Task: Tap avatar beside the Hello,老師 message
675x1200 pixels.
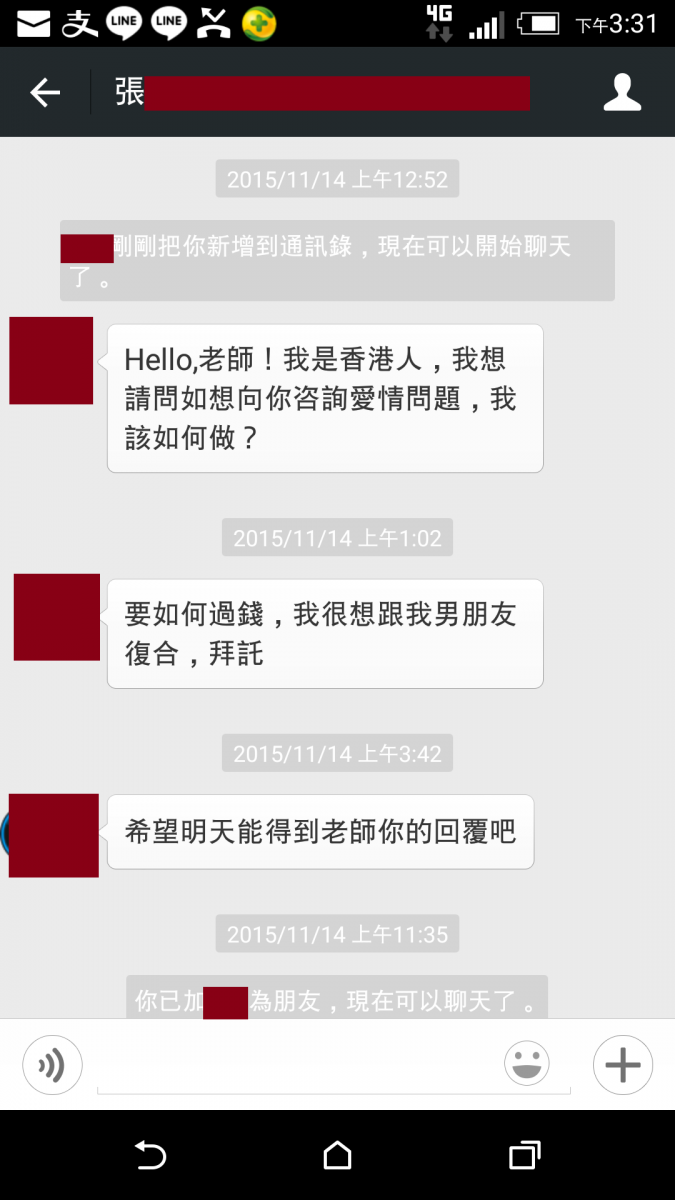Action: click(51, 361)
